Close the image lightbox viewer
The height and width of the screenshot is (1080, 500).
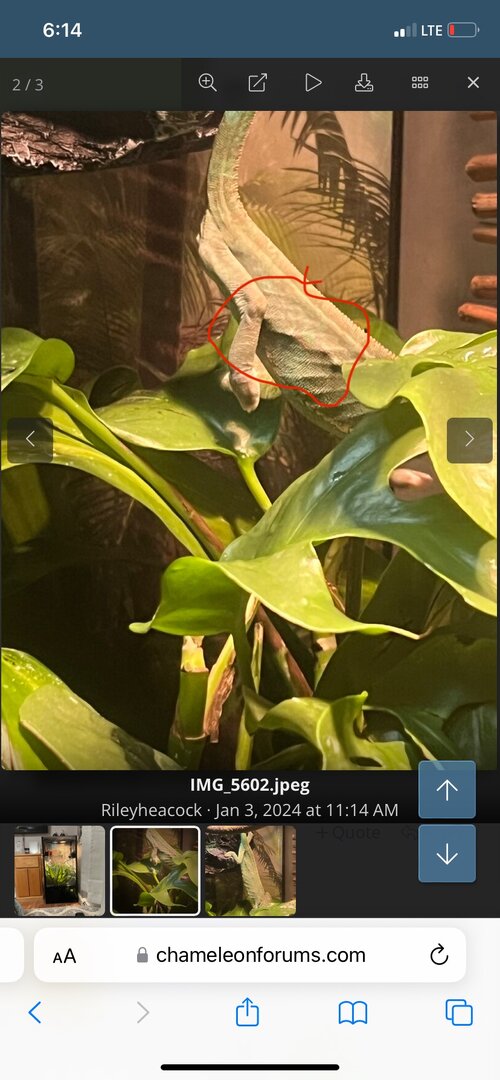click(473, 83)
